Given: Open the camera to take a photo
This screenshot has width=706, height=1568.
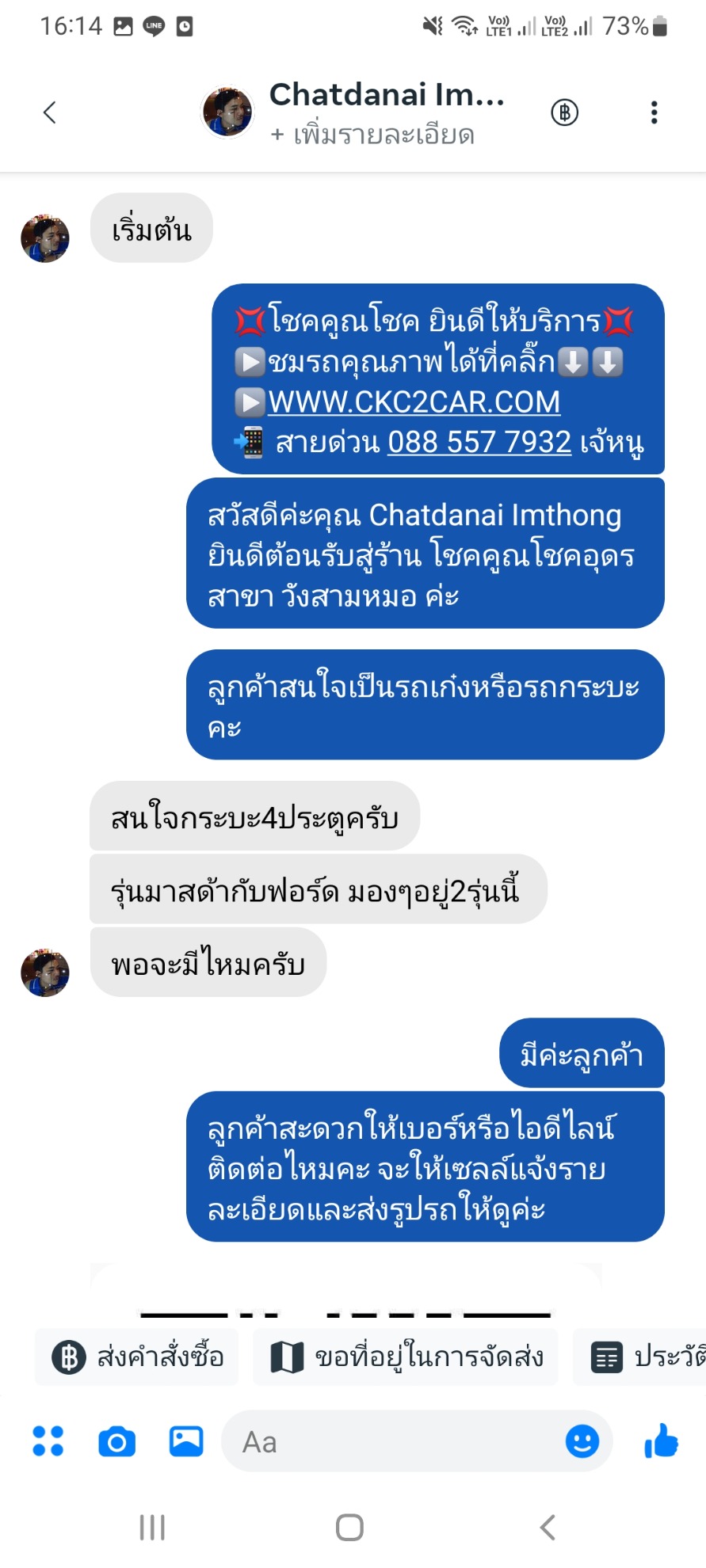Looking at the screenshot, I should pyautogui.click(x=116, y=1441).
